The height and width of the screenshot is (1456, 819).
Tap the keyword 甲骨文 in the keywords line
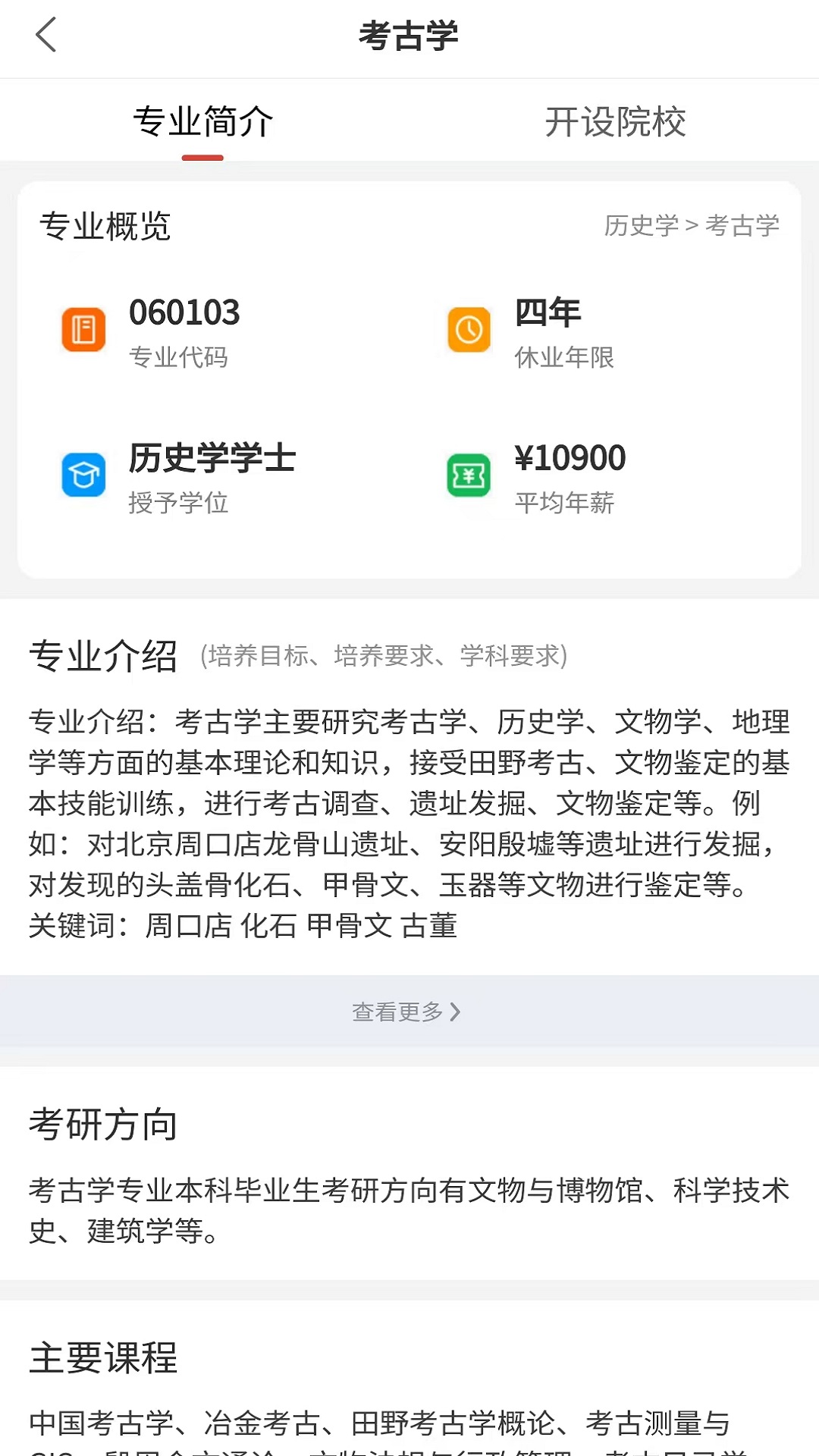click(346, 927)
